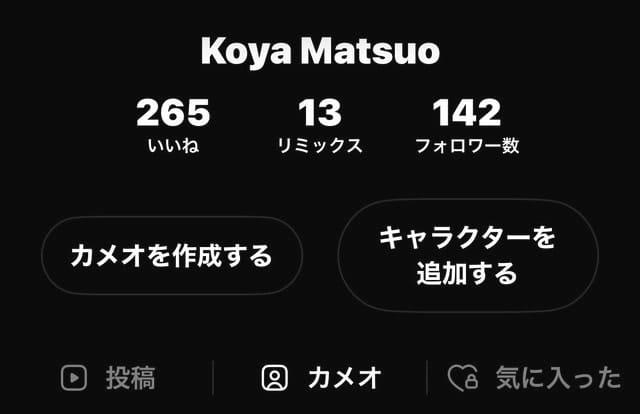Screen dimensions: 640x414
Task: Show the 気に入った favorites tab
Action: point(535,377)
